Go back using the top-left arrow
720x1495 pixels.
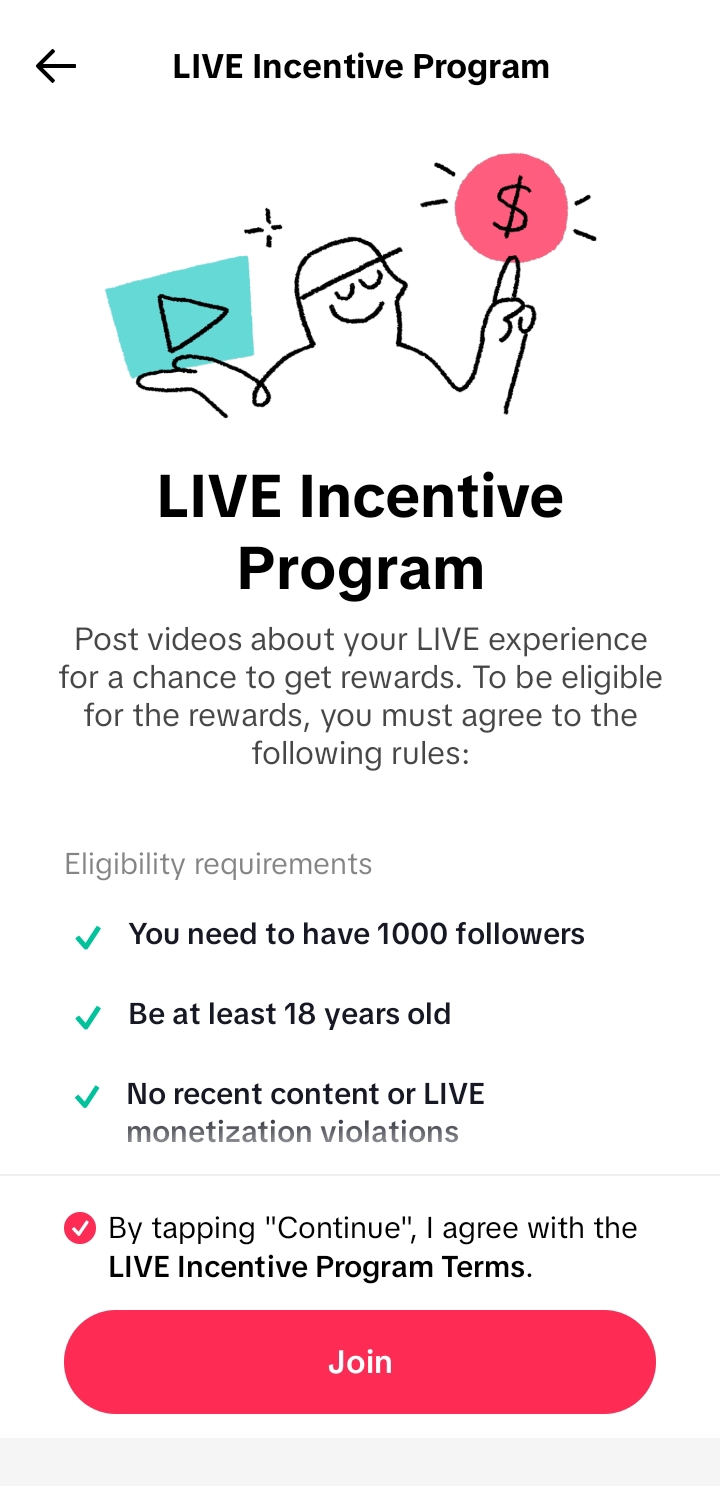coord(56,67)
